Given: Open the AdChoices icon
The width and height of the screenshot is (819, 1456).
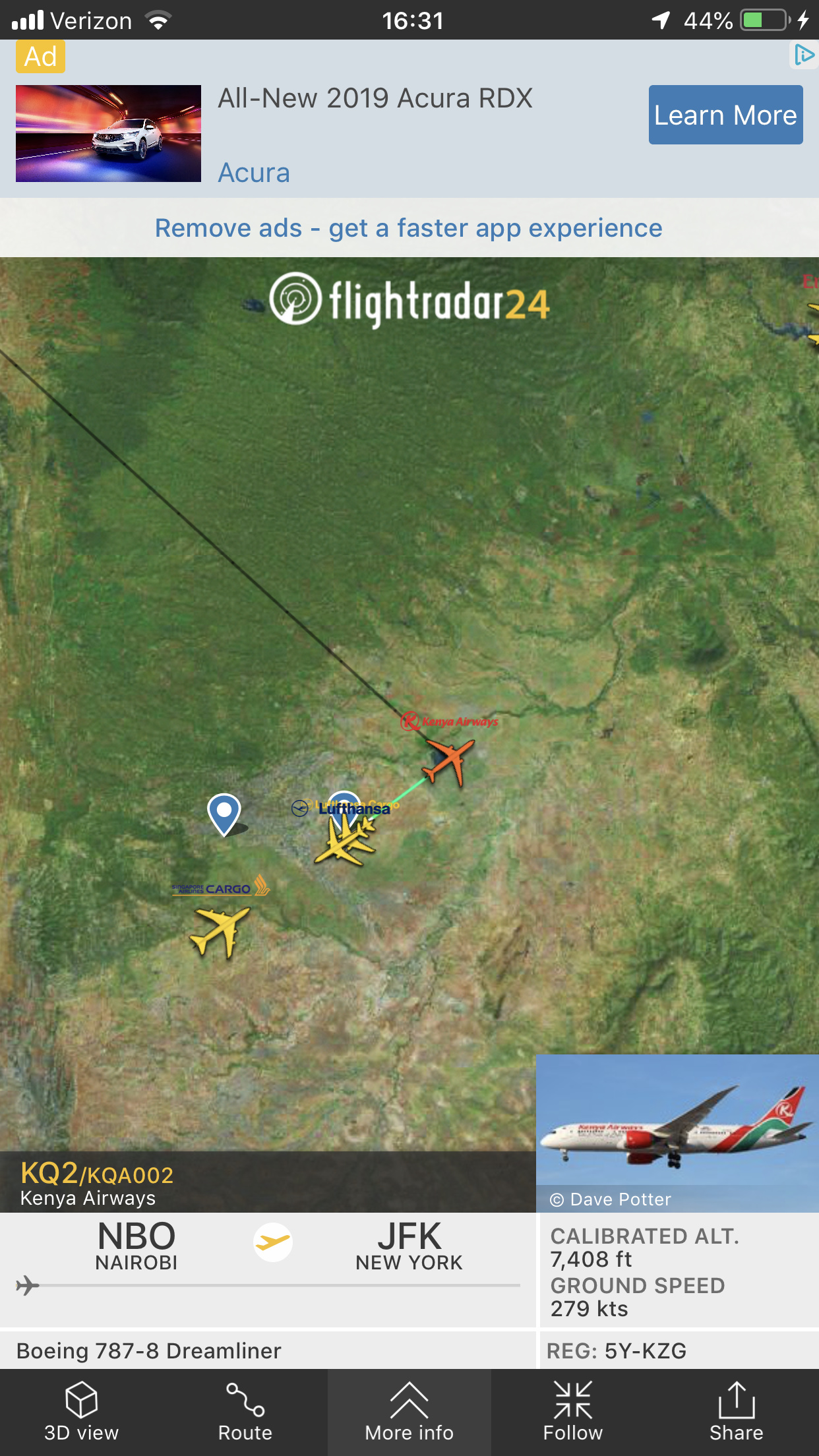Looking at the screenshot, I should coord(804,55).
